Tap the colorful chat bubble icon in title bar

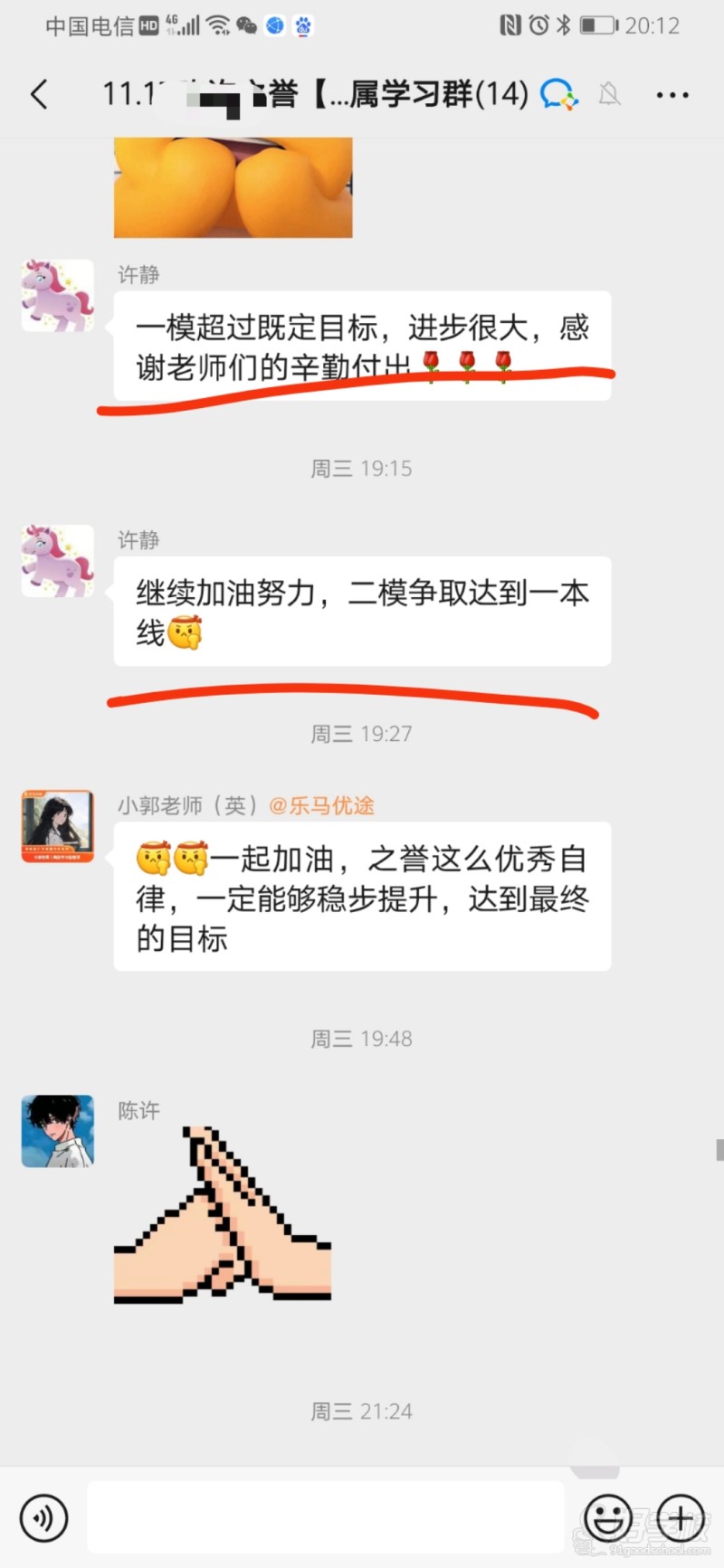pos(559,93)
